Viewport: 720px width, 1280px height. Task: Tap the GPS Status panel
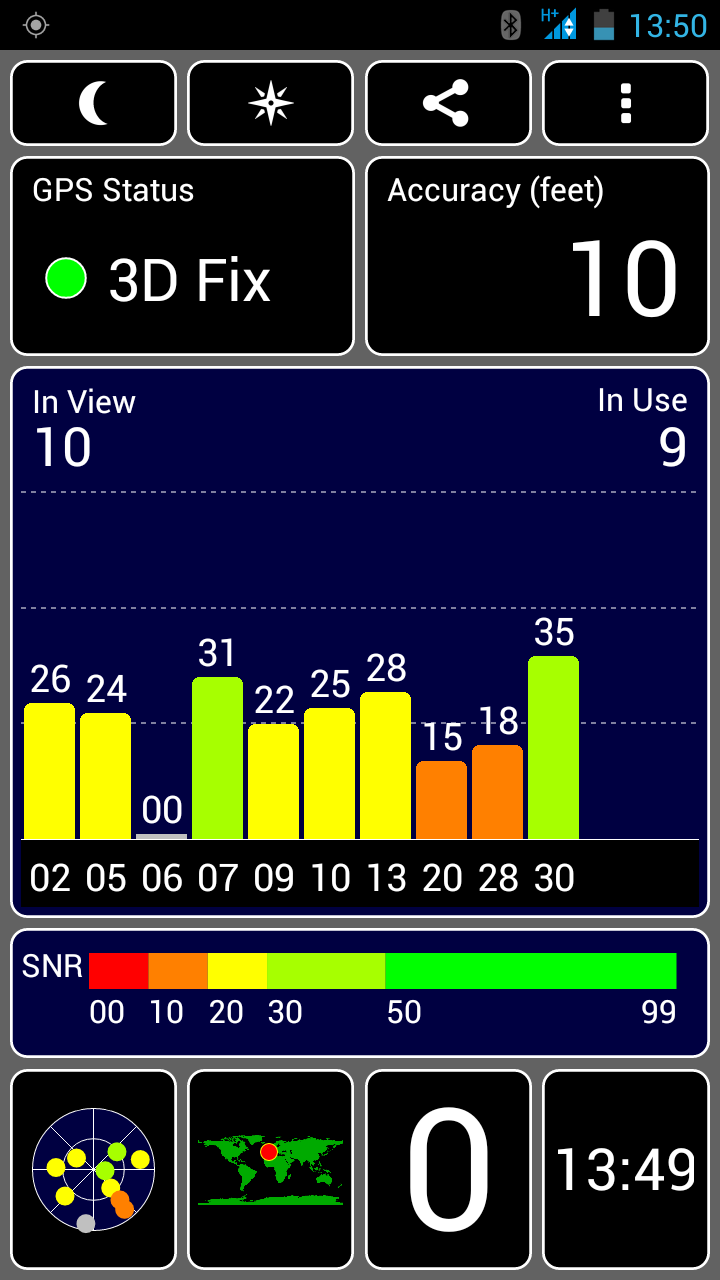coord(182,256)
